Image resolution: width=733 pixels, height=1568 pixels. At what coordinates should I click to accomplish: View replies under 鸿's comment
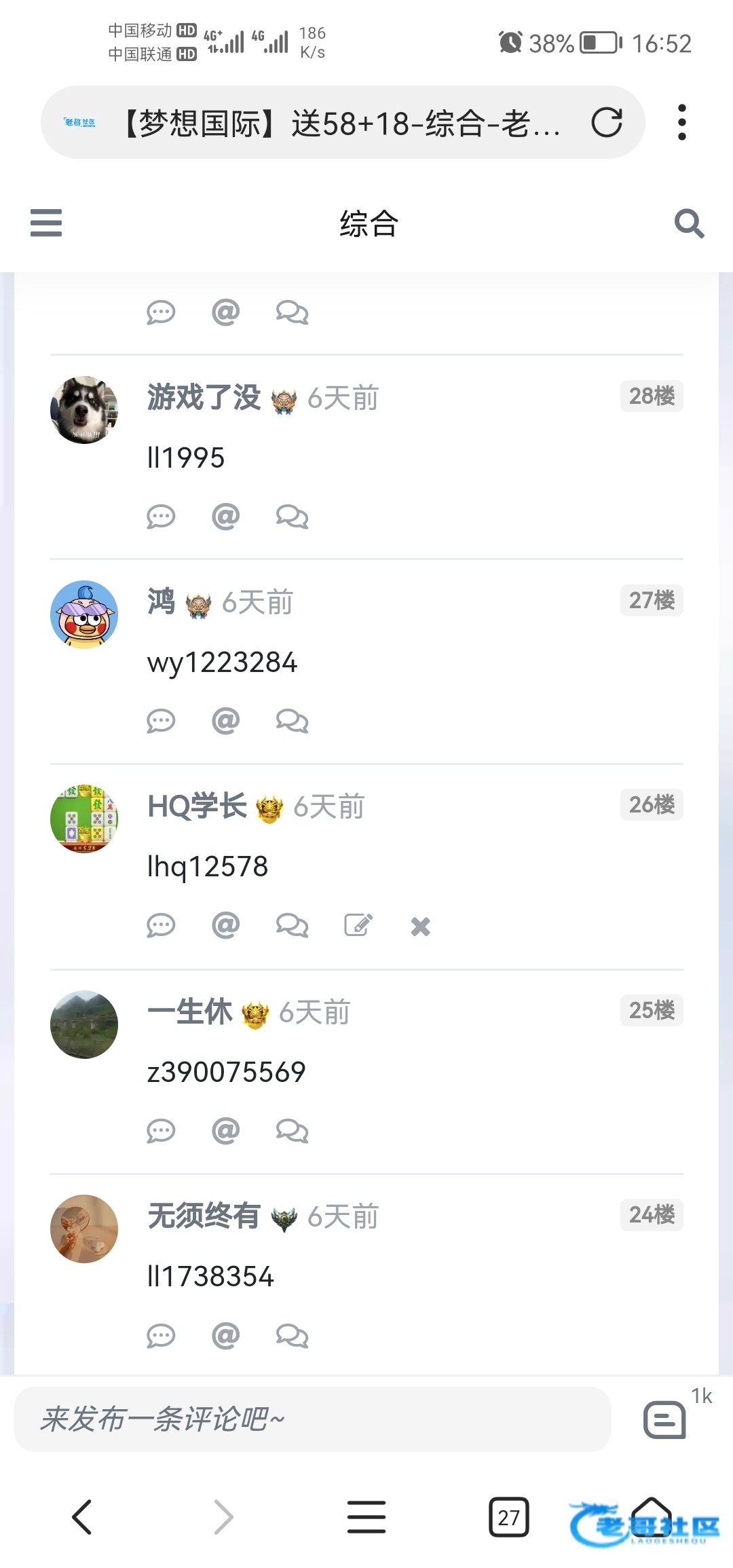click(292, 721)
